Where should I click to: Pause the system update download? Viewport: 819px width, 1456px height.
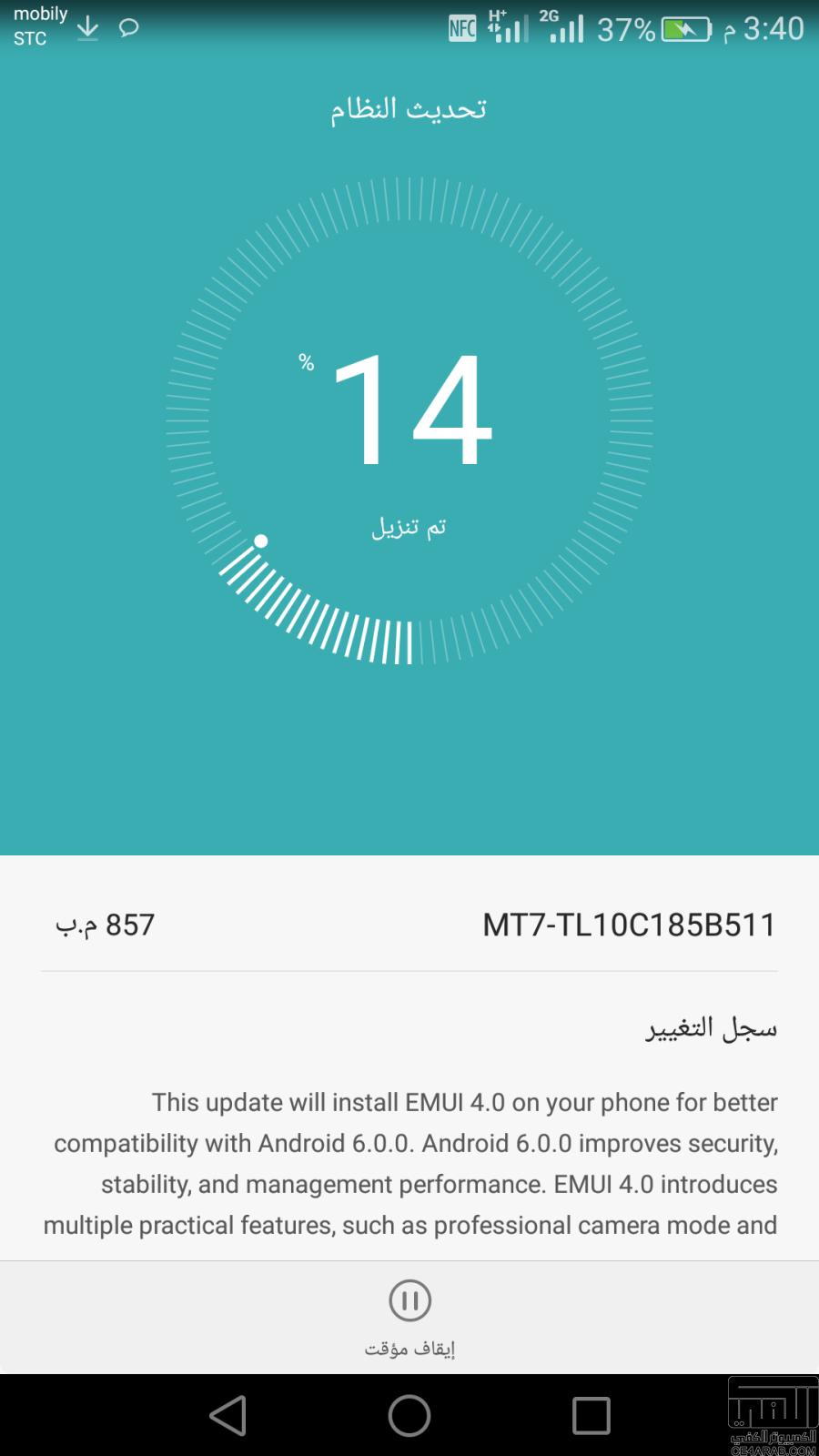pos(409,1317)
